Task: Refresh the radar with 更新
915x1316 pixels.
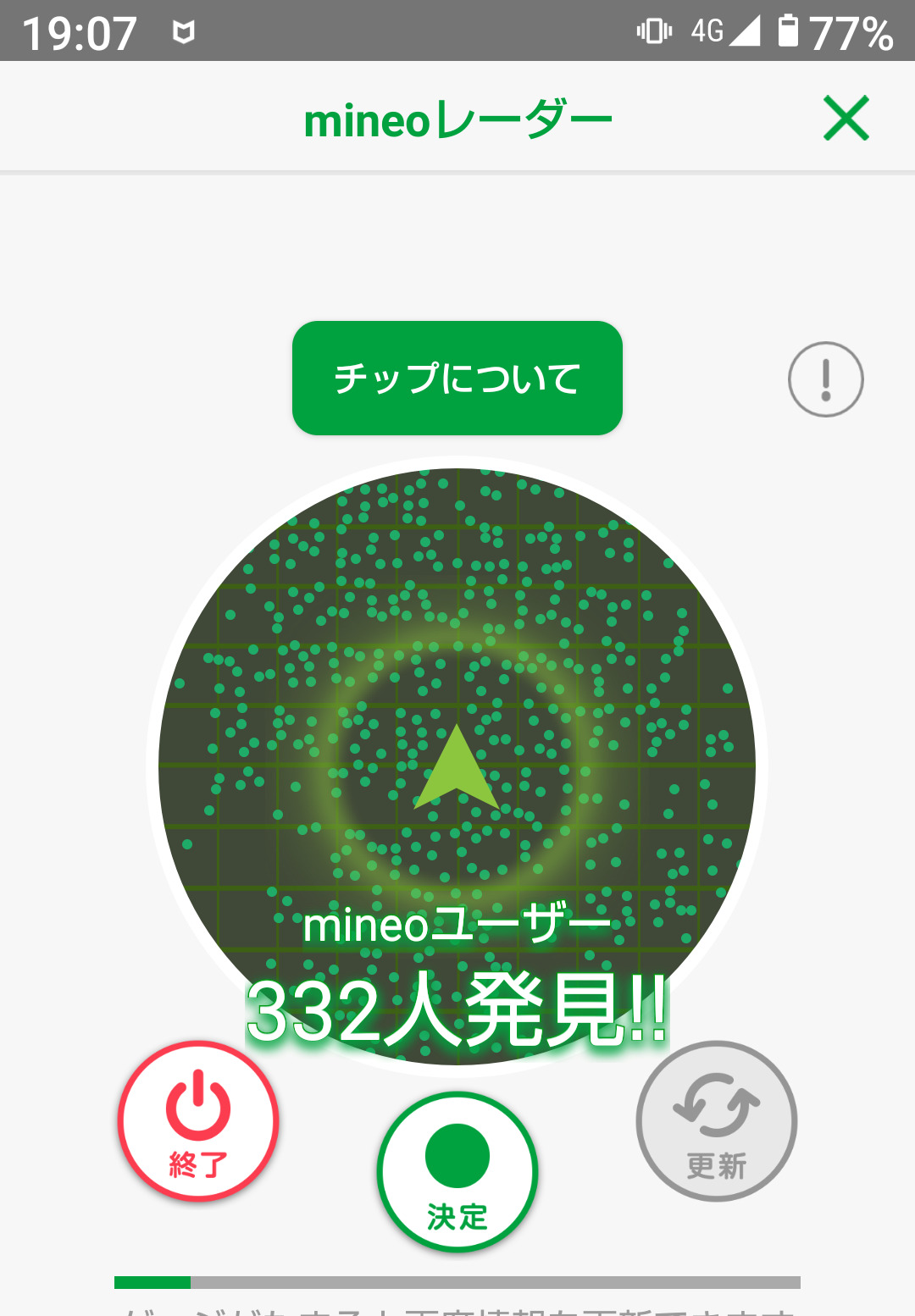Action: tap(717, 1120)
